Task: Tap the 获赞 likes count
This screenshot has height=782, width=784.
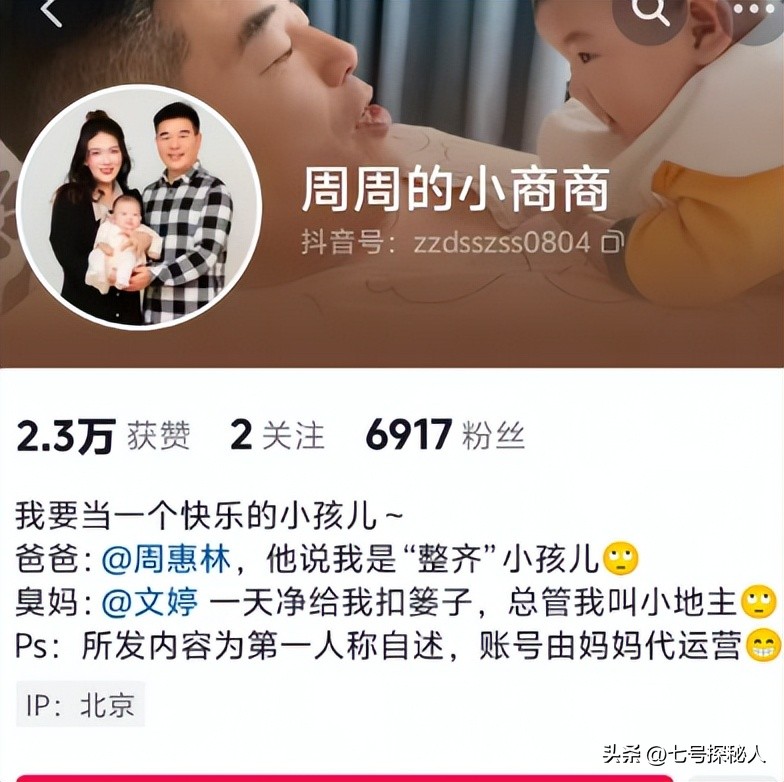Action: (103, 436)
